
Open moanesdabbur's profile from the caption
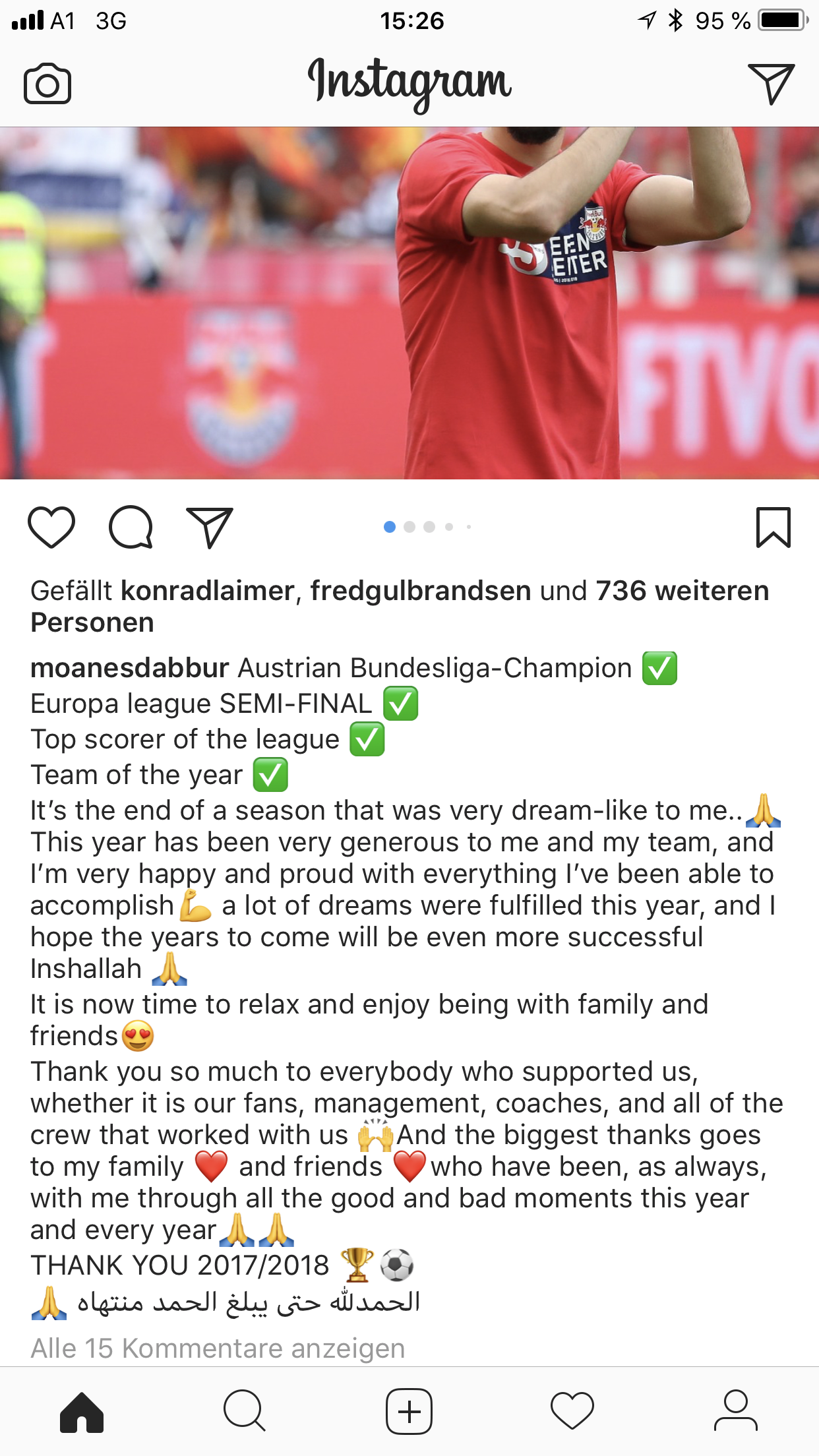(130, 668)
